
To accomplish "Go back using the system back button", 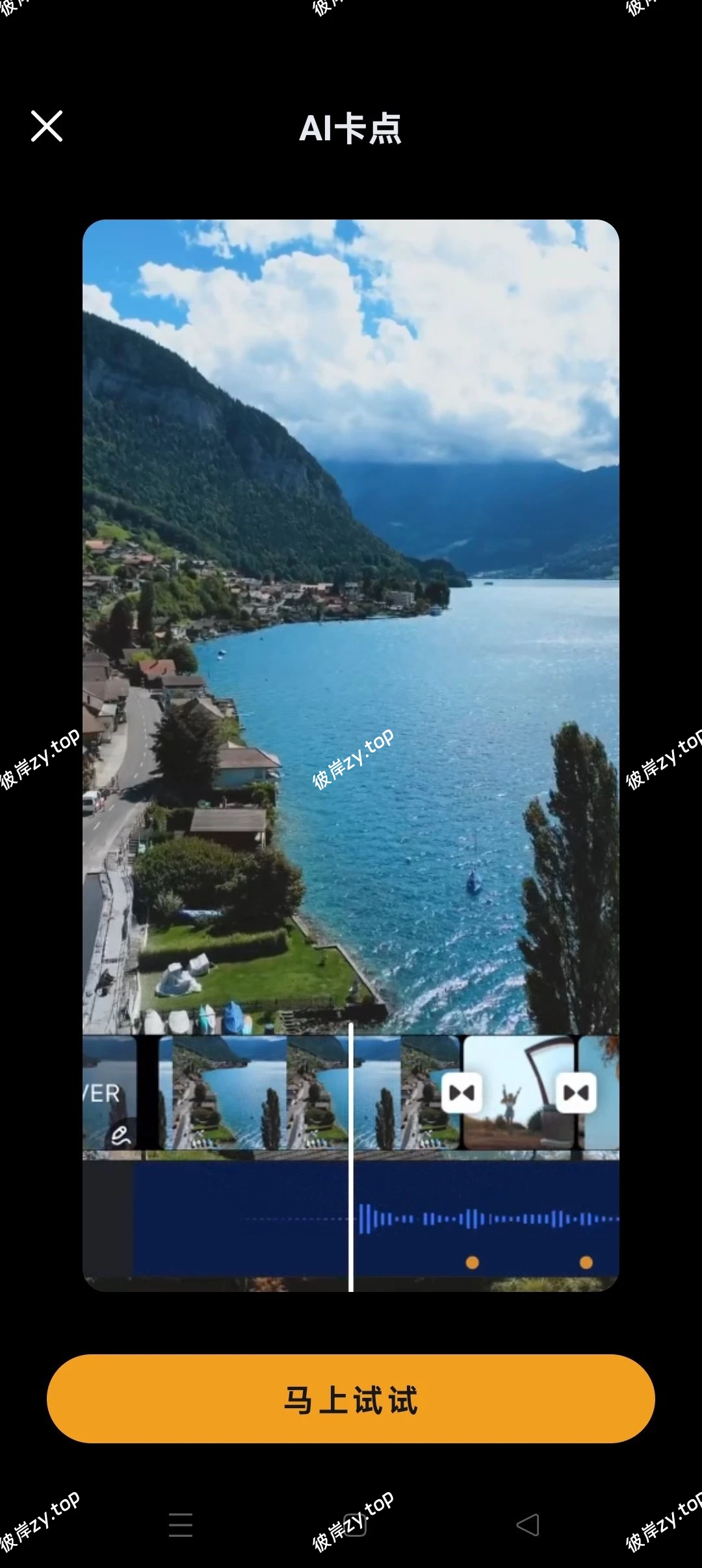I will point(527,1524).
